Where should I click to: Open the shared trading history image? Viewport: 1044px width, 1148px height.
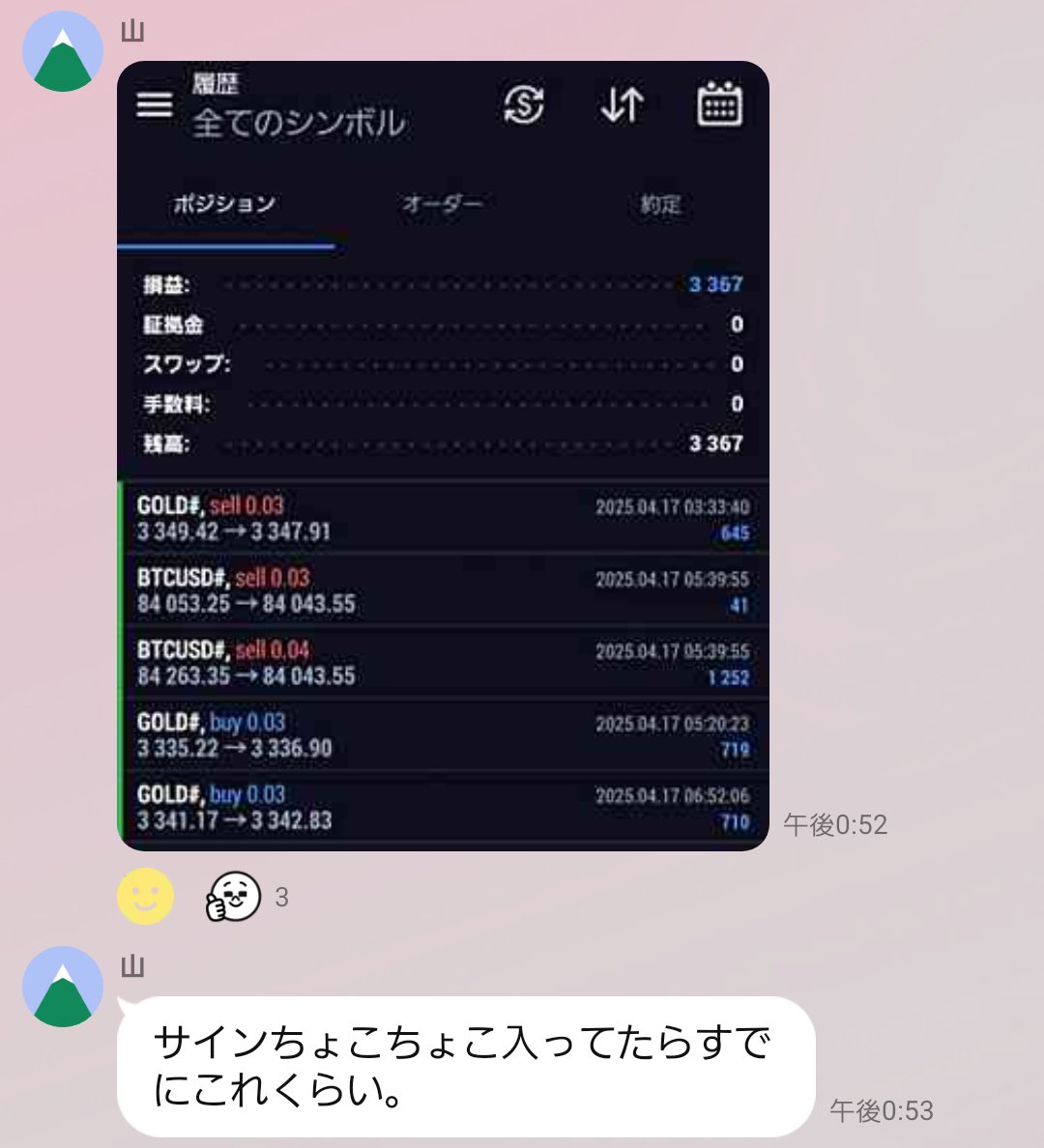click(x=443, y=455)
